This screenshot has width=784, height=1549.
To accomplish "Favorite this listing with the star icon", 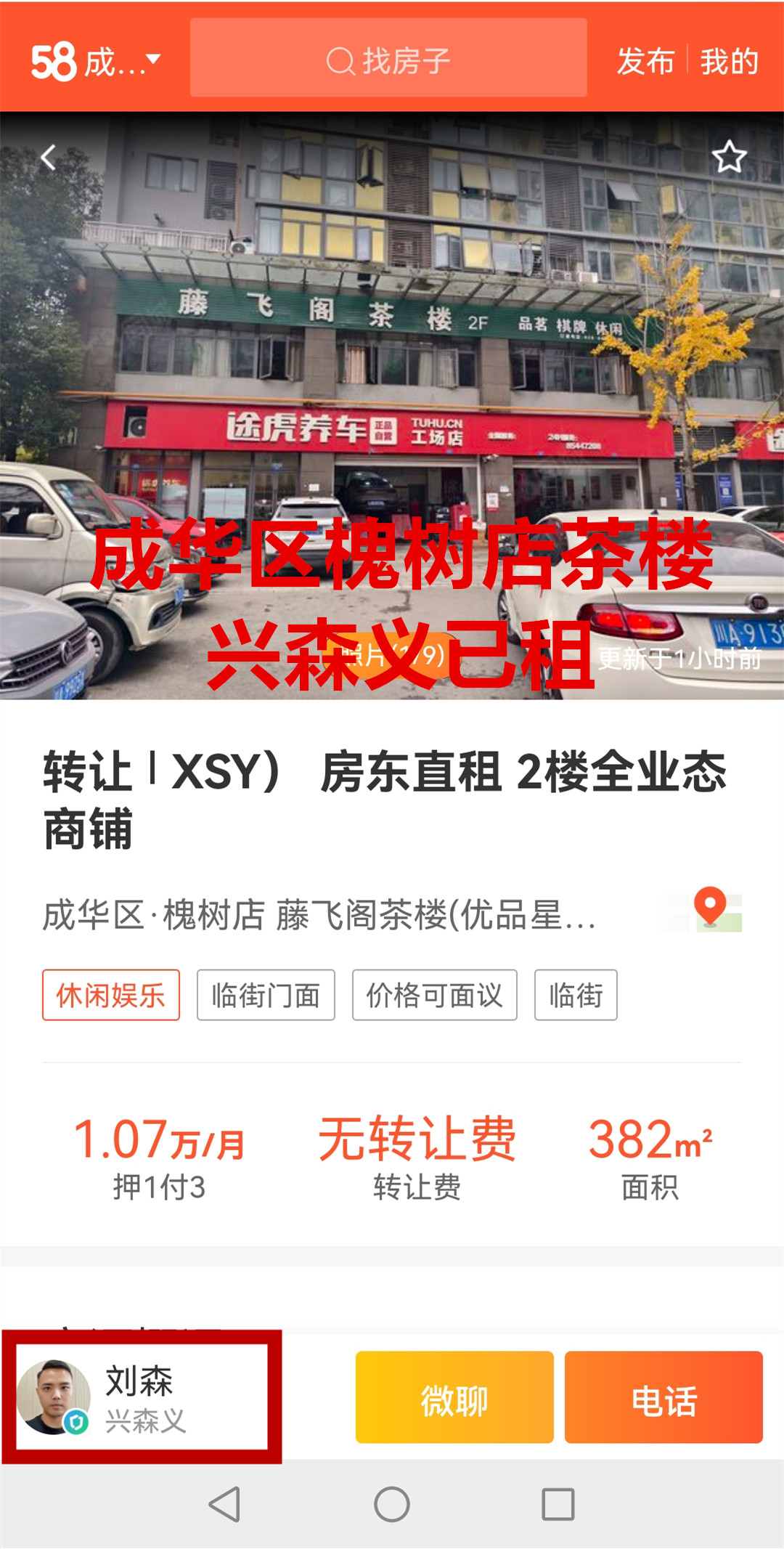I will tap(729, 157).
